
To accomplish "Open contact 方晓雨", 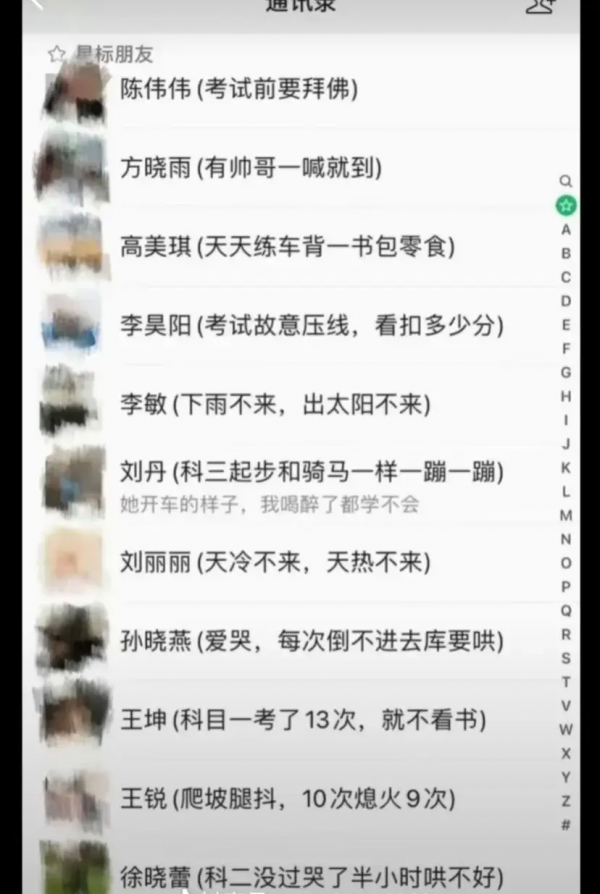I will 250,168.
